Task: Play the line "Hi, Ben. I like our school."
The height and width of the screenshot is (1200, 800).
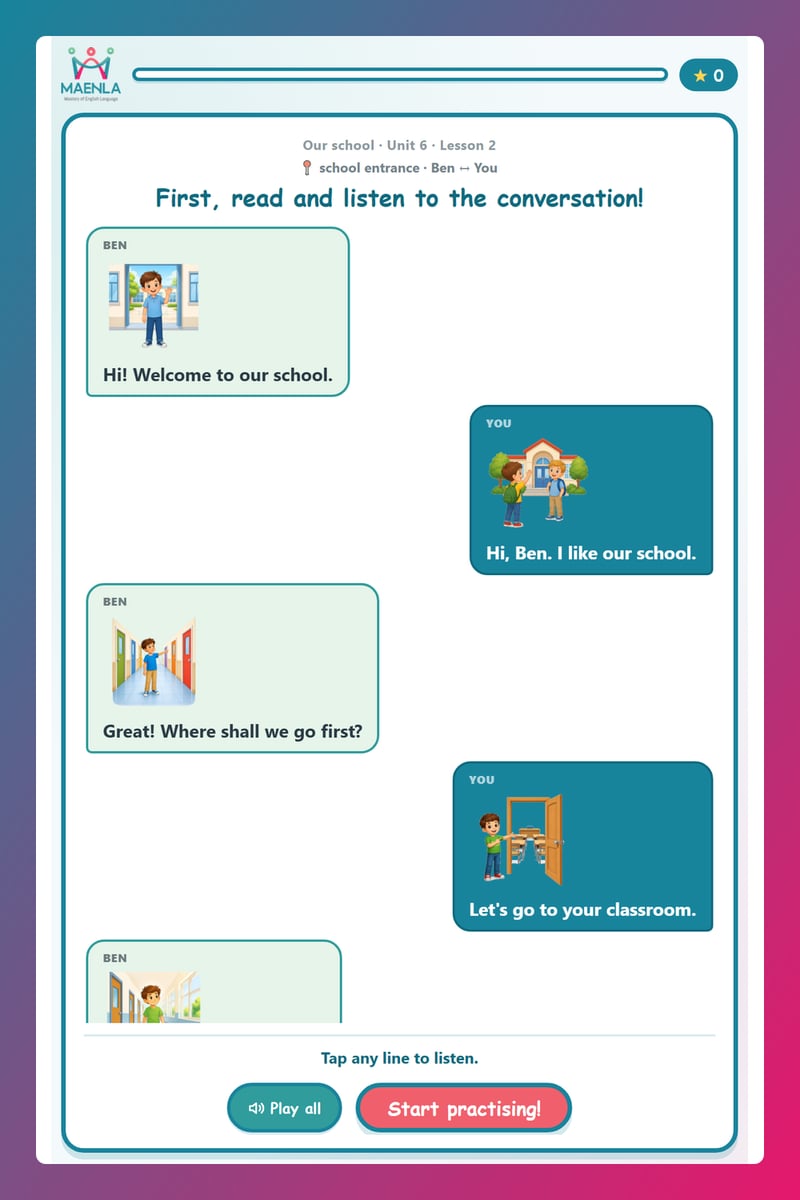Action: 591,490
